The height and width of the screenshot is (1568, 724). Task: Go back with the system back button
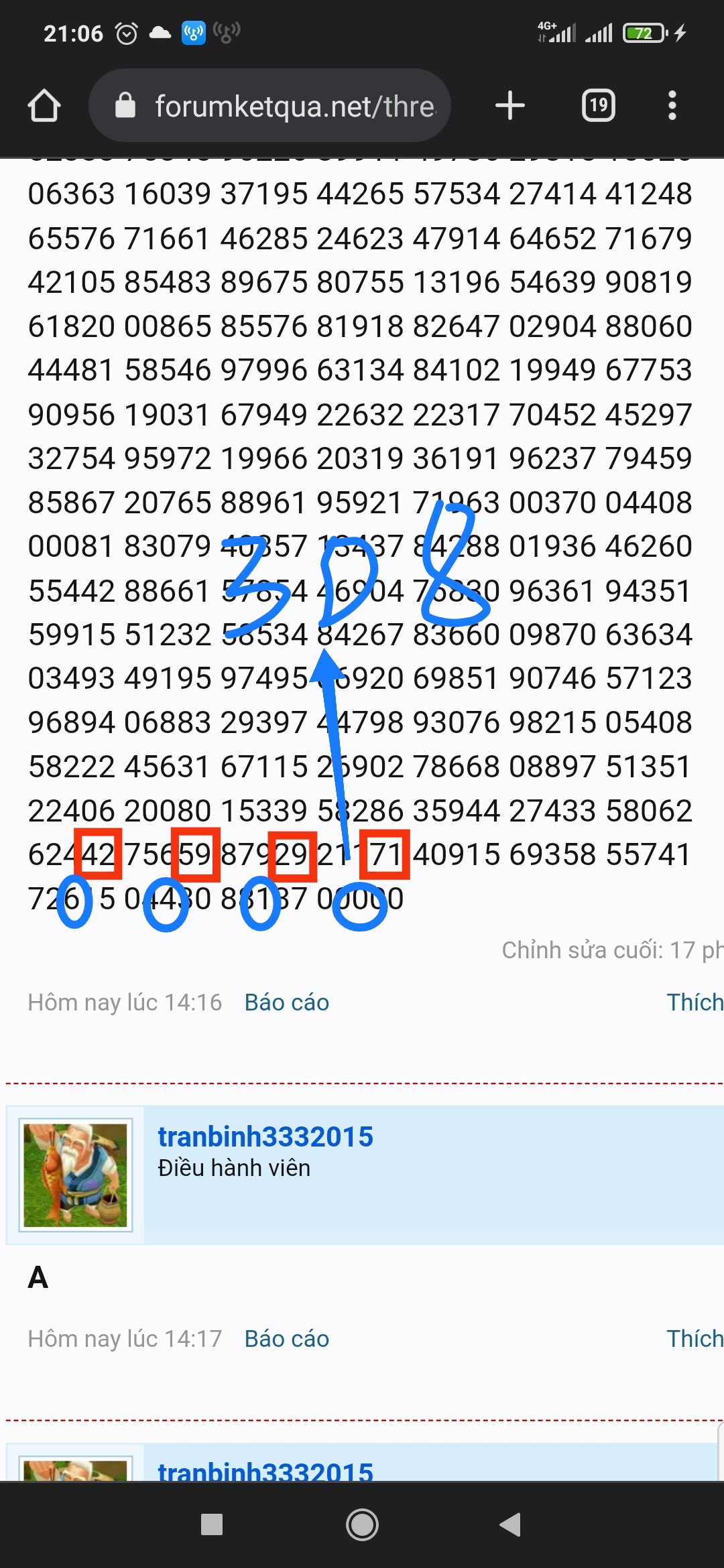click(x=511, y=1524)
